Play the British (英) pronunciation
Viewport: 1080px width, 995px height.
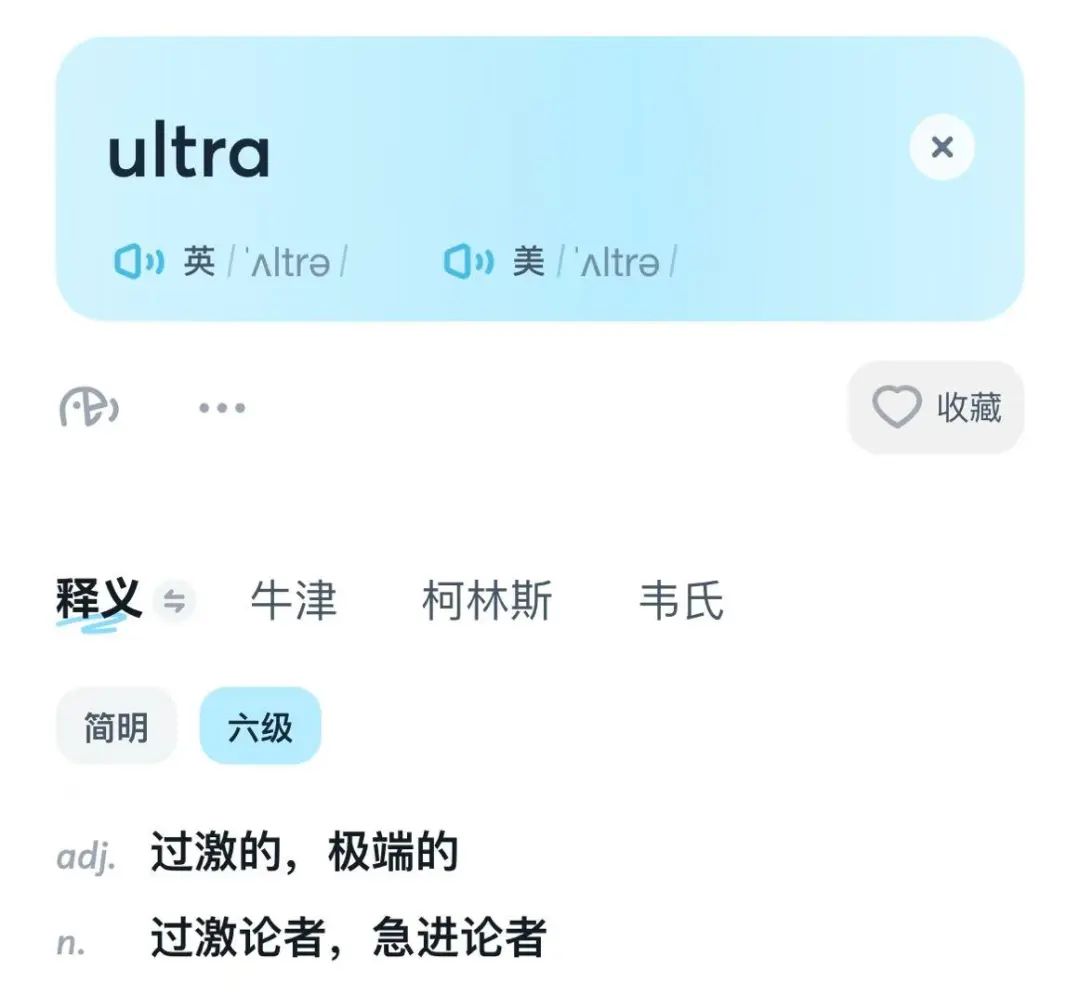point(139,263)
